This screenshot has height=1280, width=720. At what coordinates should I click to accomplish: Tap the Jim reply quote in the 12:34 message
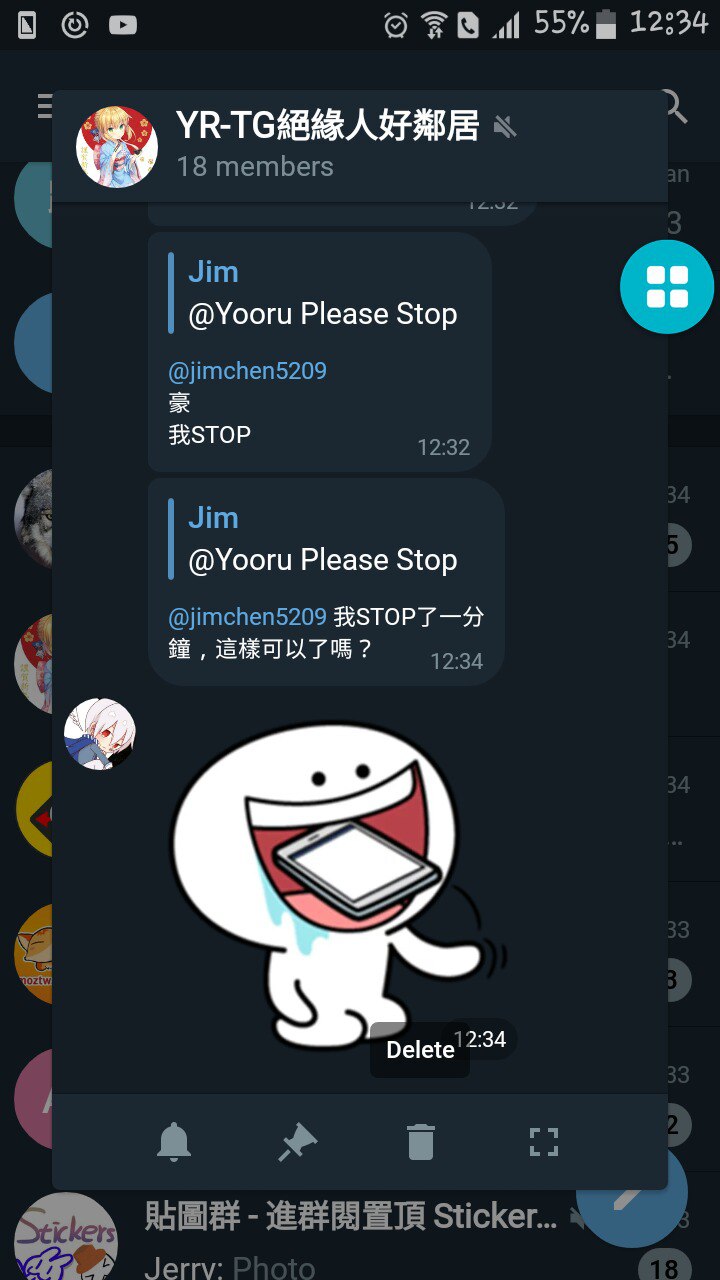point(322,539)
